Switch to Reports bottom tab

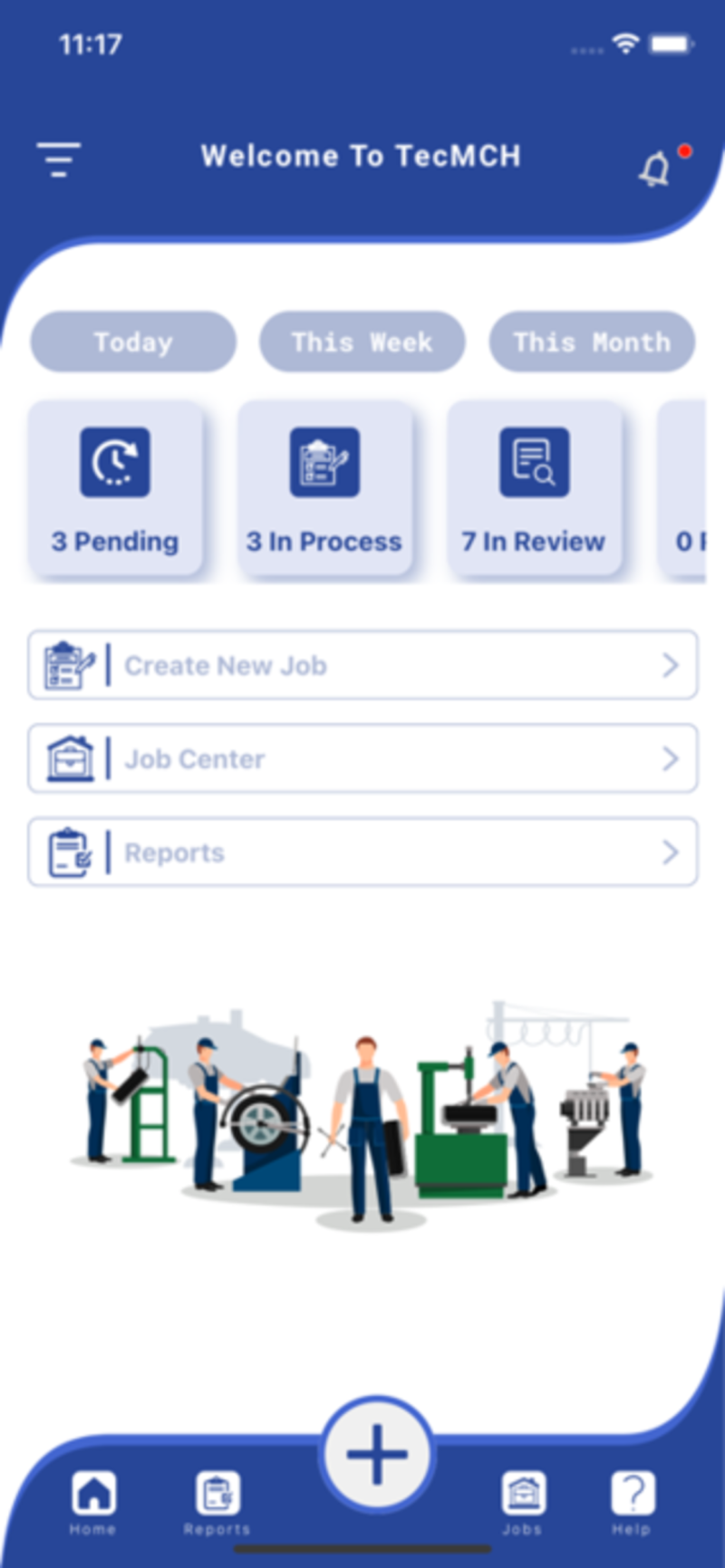(x=217, y=1503)
